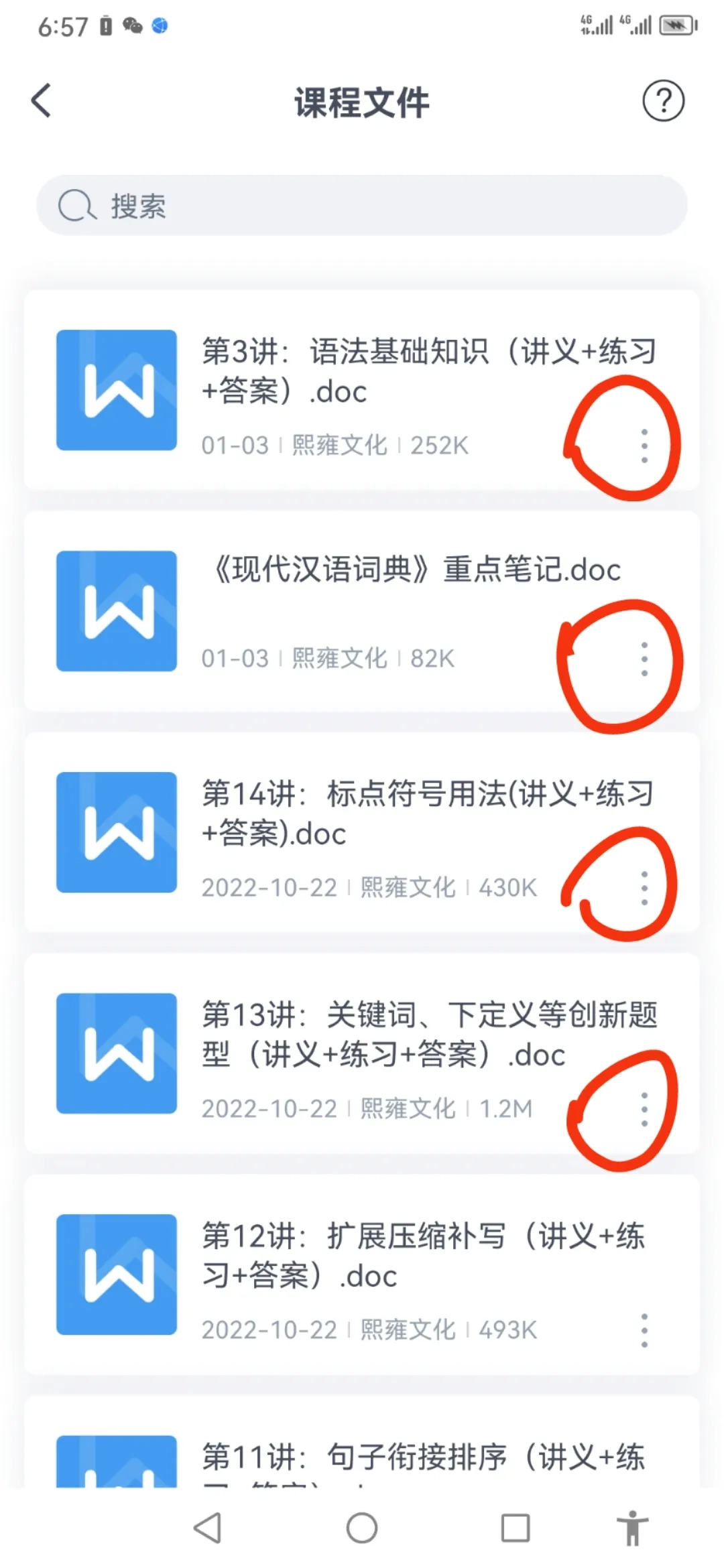The image size is (724, 1568).
Task: Tap the system home button
Action: (362, 1528)
